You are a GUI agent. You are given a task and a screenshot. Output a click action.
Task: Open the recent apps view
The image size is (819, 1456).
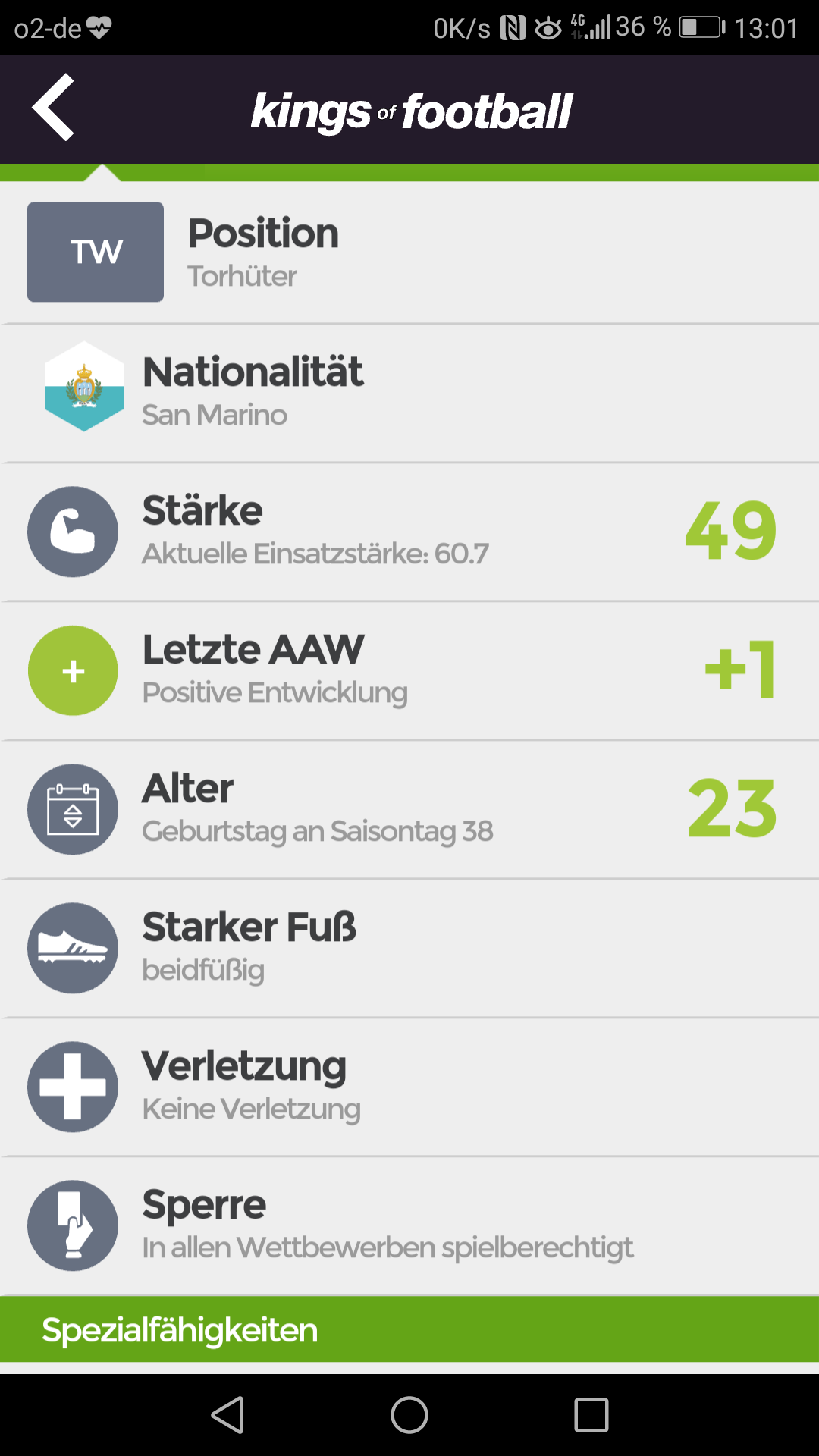point(591,1415)
